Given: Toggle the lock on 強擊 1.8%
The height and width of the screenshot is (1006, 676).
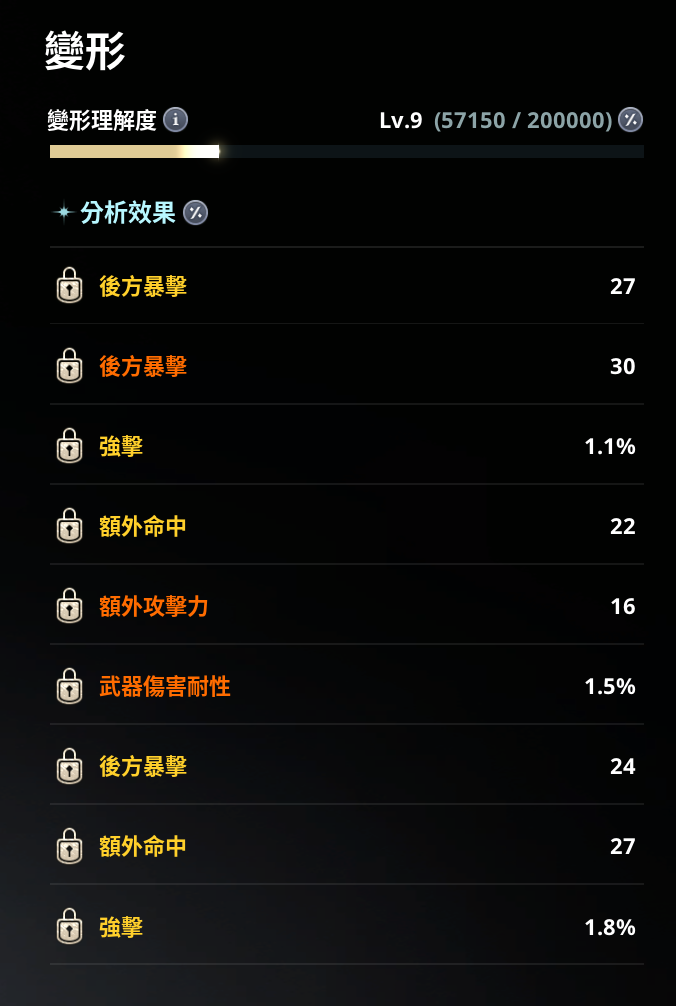Looking at the screenshot, I should pyautogui.click(x=69, y=926).
